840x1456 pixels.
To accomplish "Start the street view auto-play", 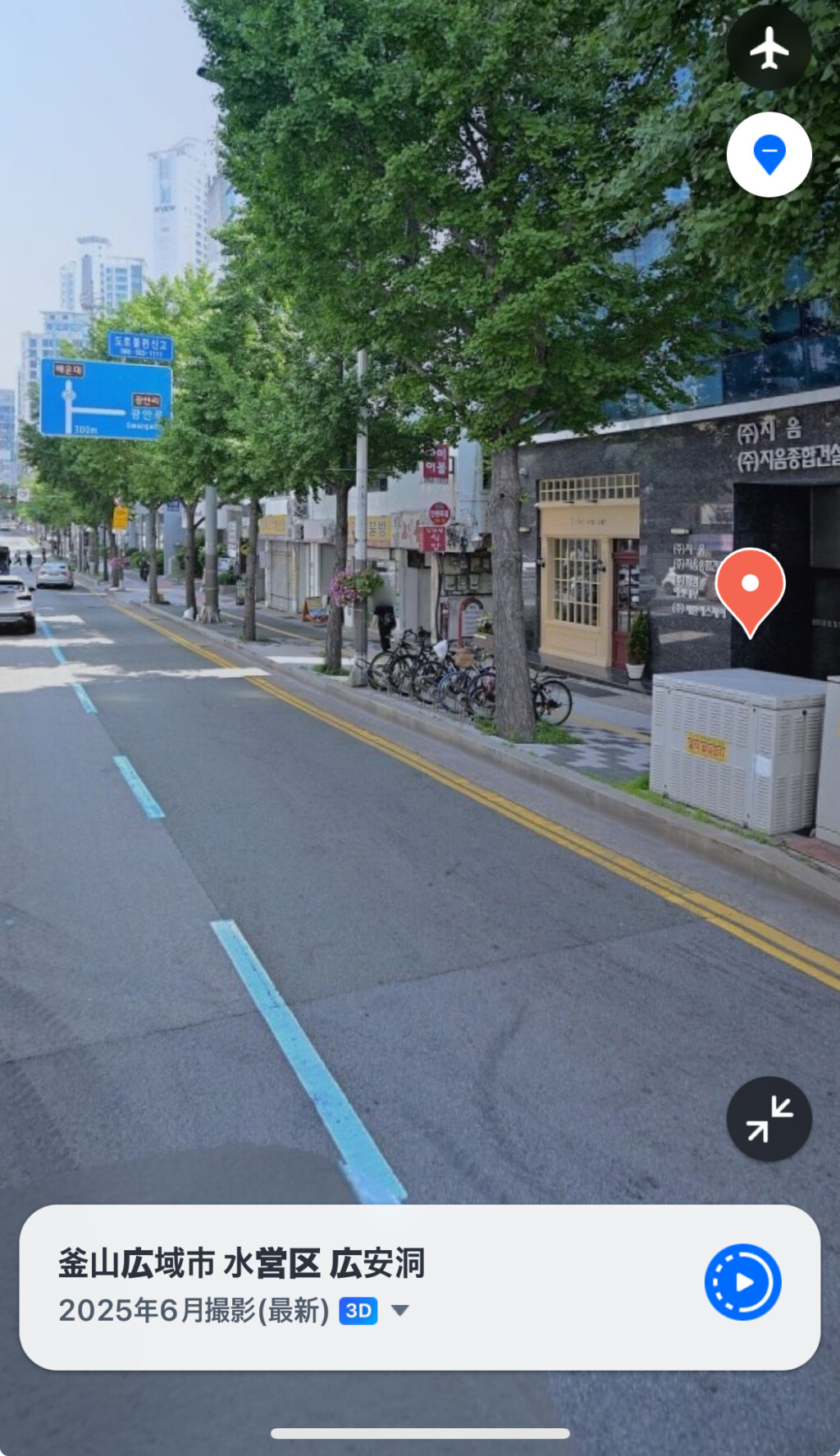I will [x=742, y=1282].
